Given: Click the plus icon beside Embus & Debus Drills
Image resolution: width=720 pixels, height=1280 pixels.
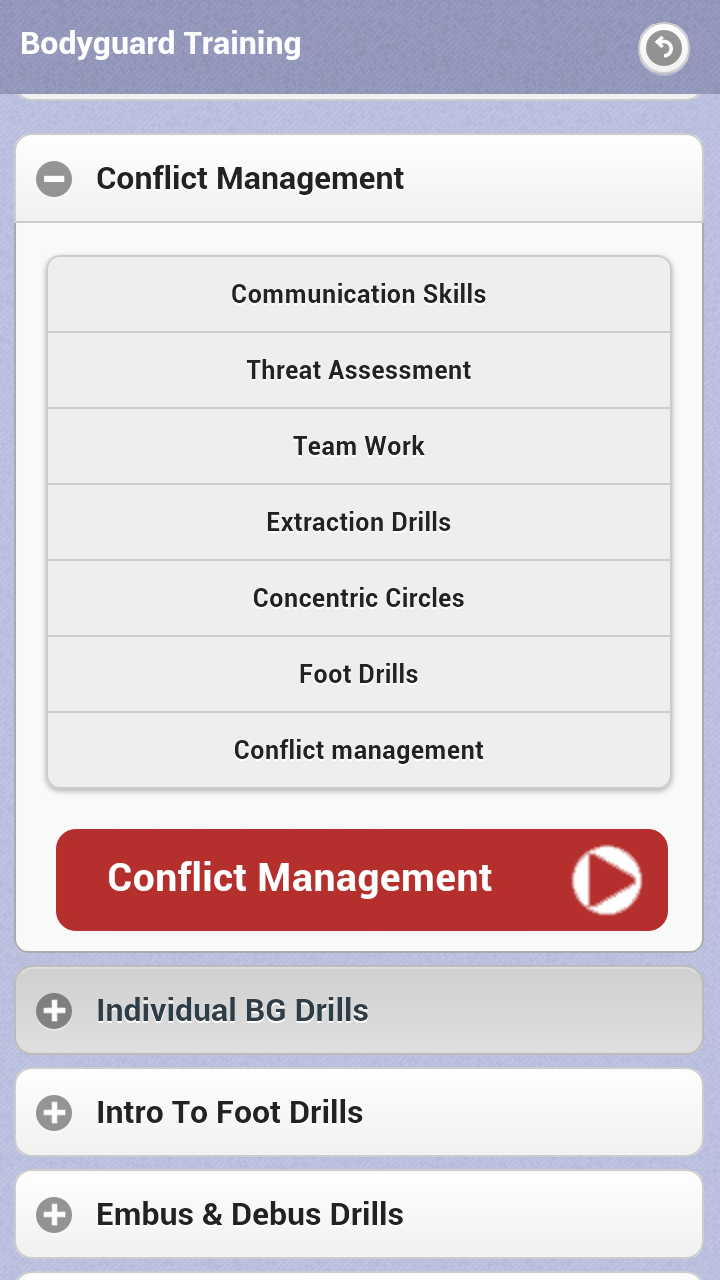Looking at the screenshot, I should 53,1214.
